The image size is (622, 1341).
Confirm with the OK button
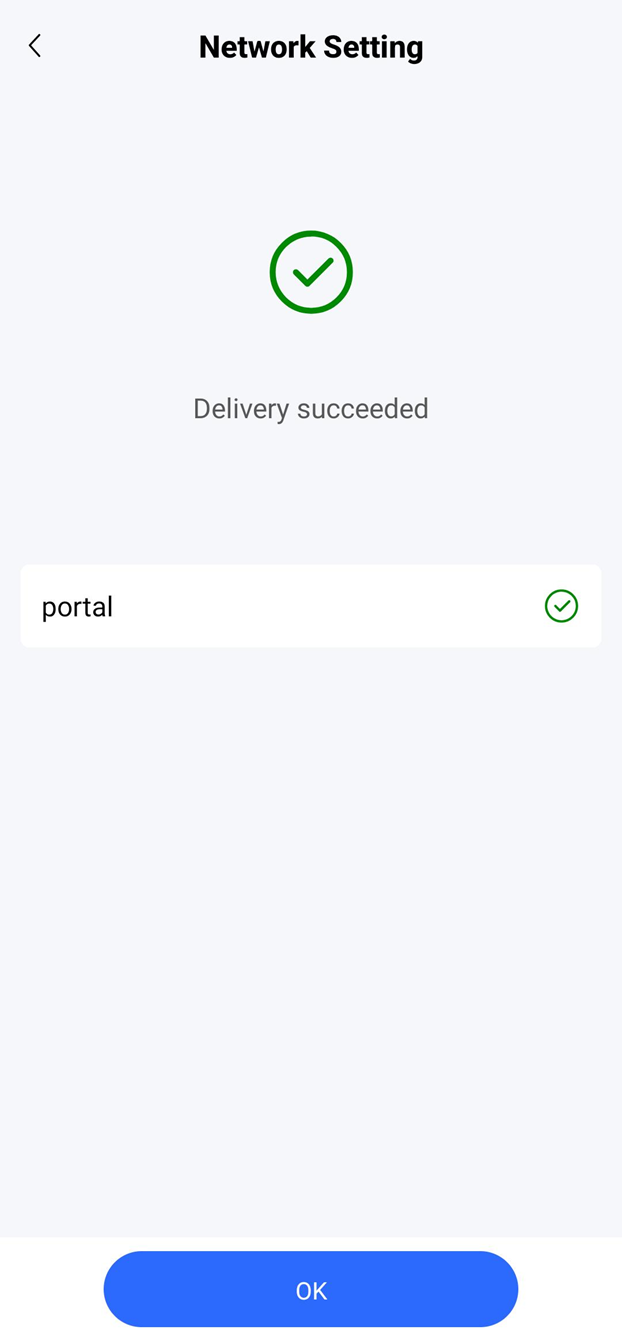(x=311, y=1289)
